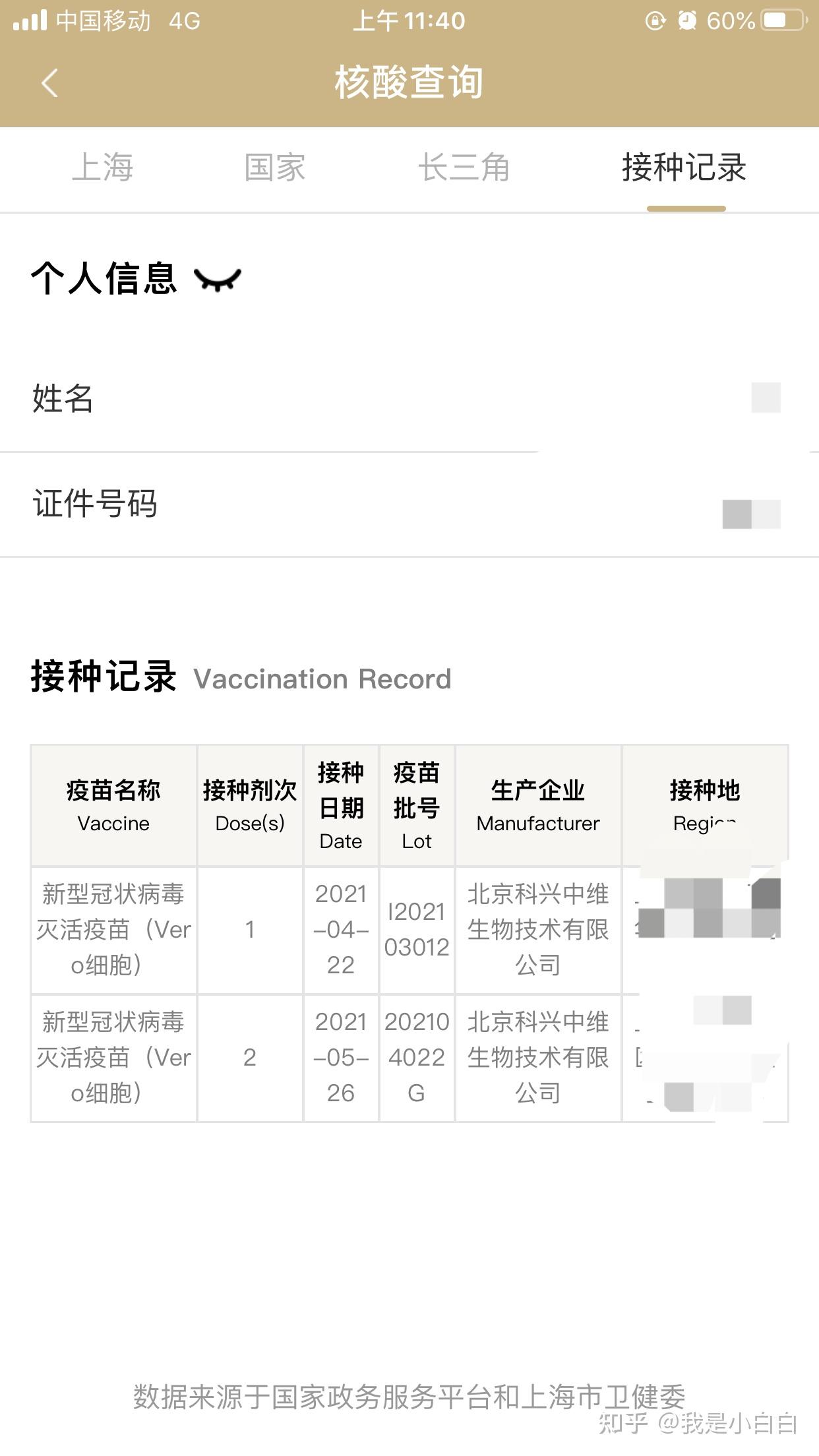Image resolution: width=819 pixels, height=1456 pixels.
Task: Switch to the 国家 tab
Action: click(x=275, y=167)
